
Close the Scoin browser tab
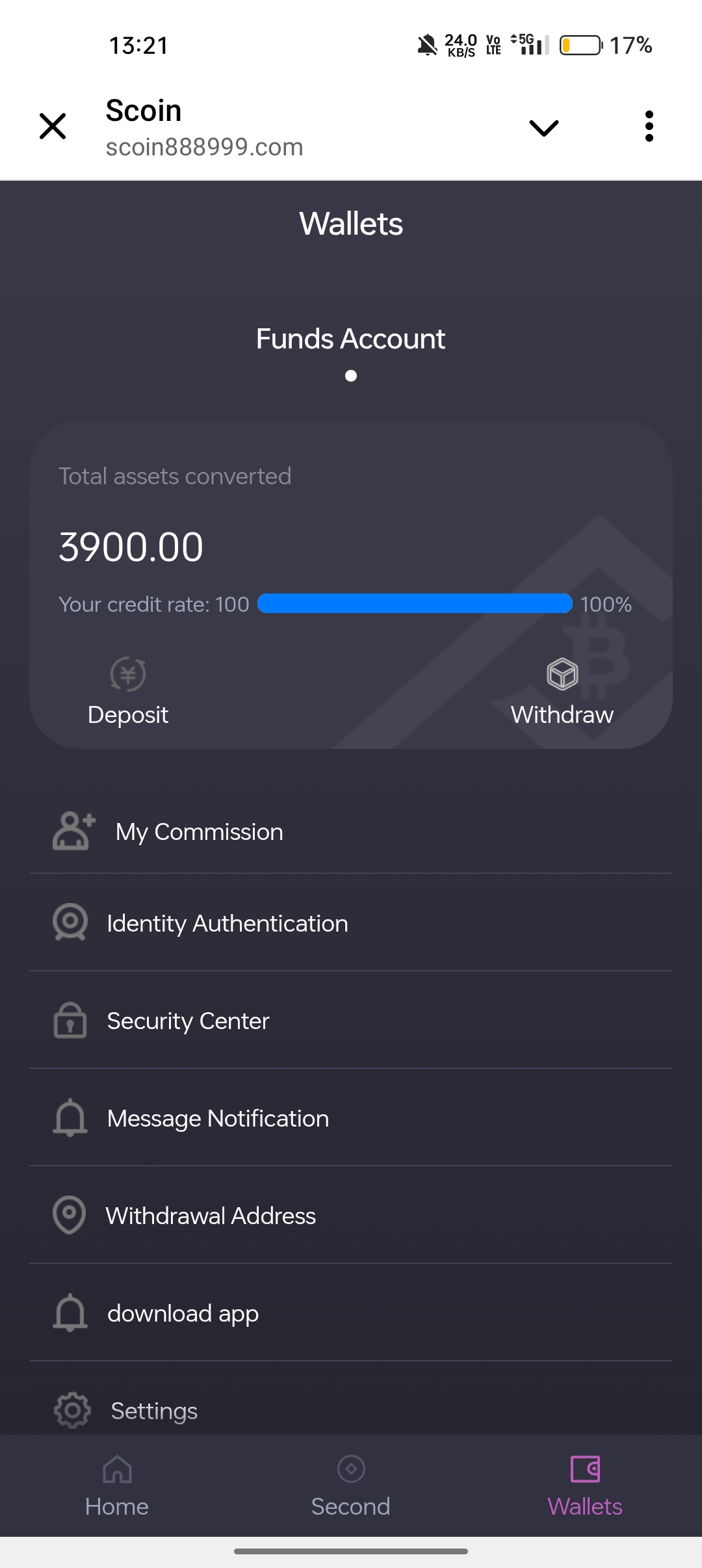[x=53, y=126]
